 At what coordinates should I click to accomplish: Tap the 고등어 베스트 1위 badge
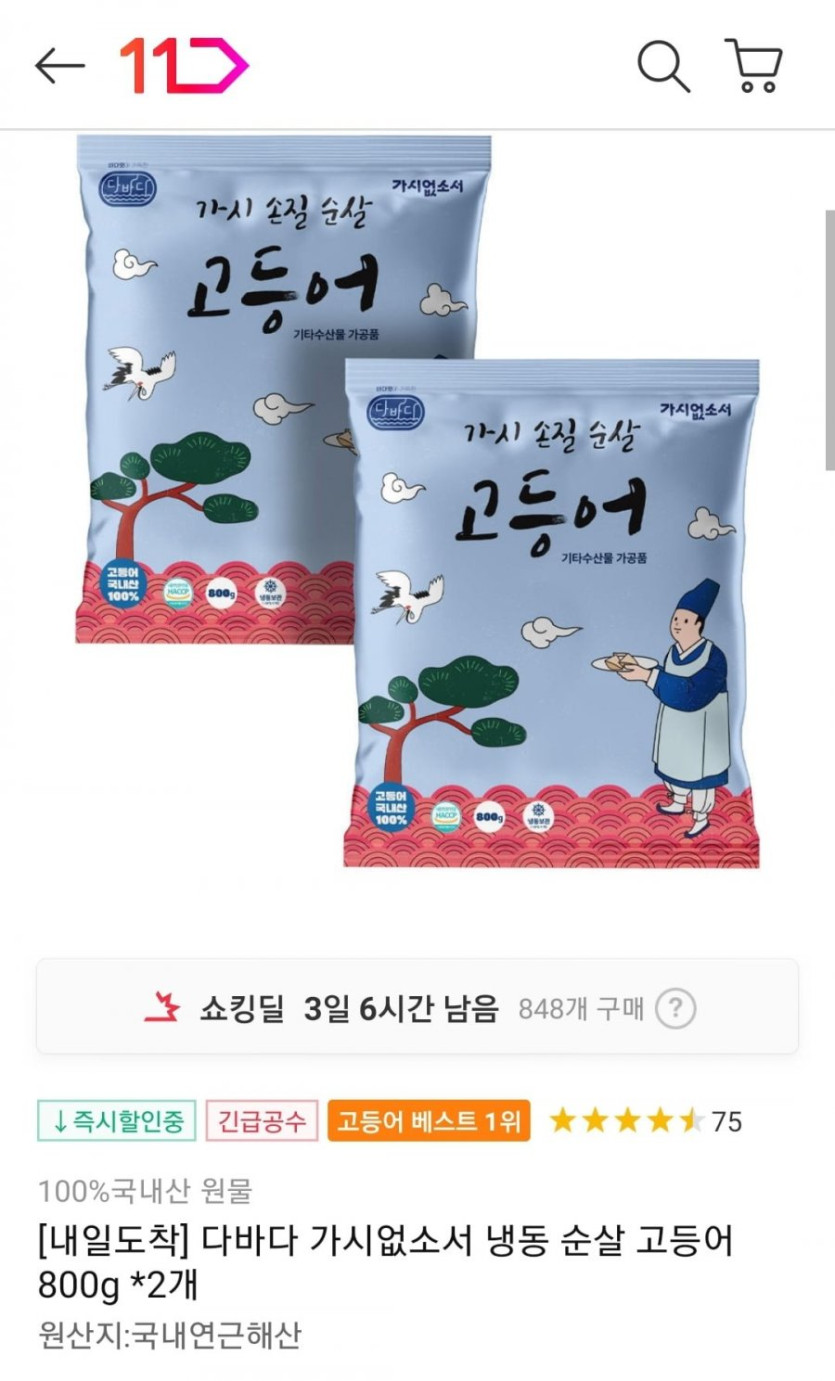[x=429, y=1121]
